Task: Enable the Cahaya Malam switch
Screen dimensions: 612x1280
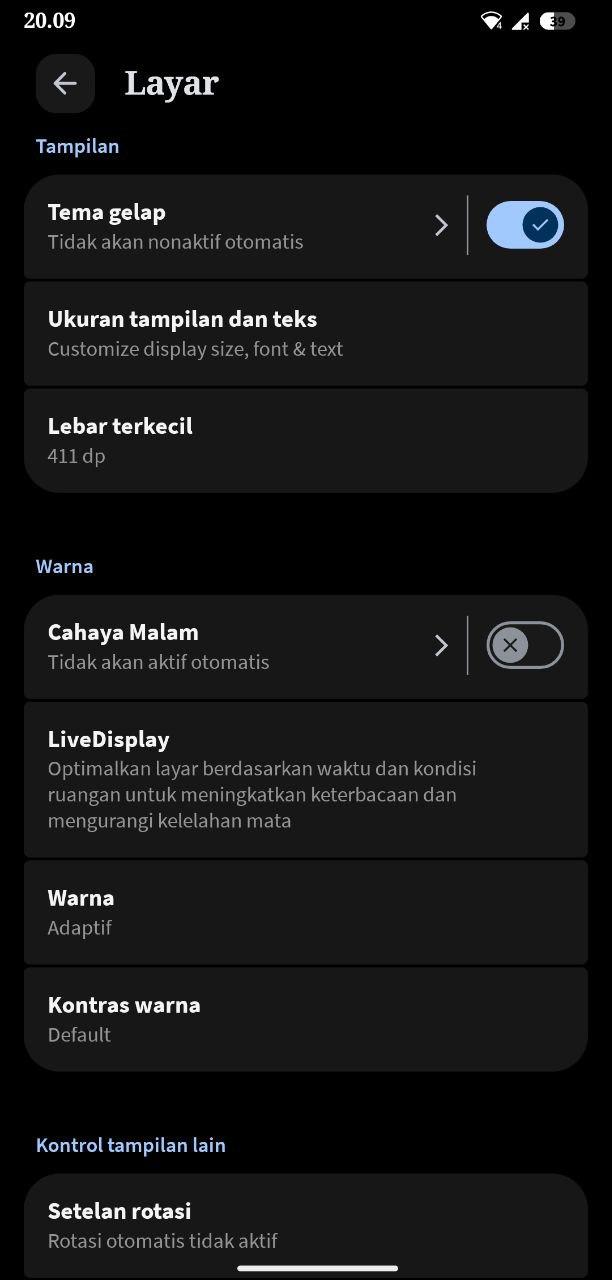Action: coord(525,645)
